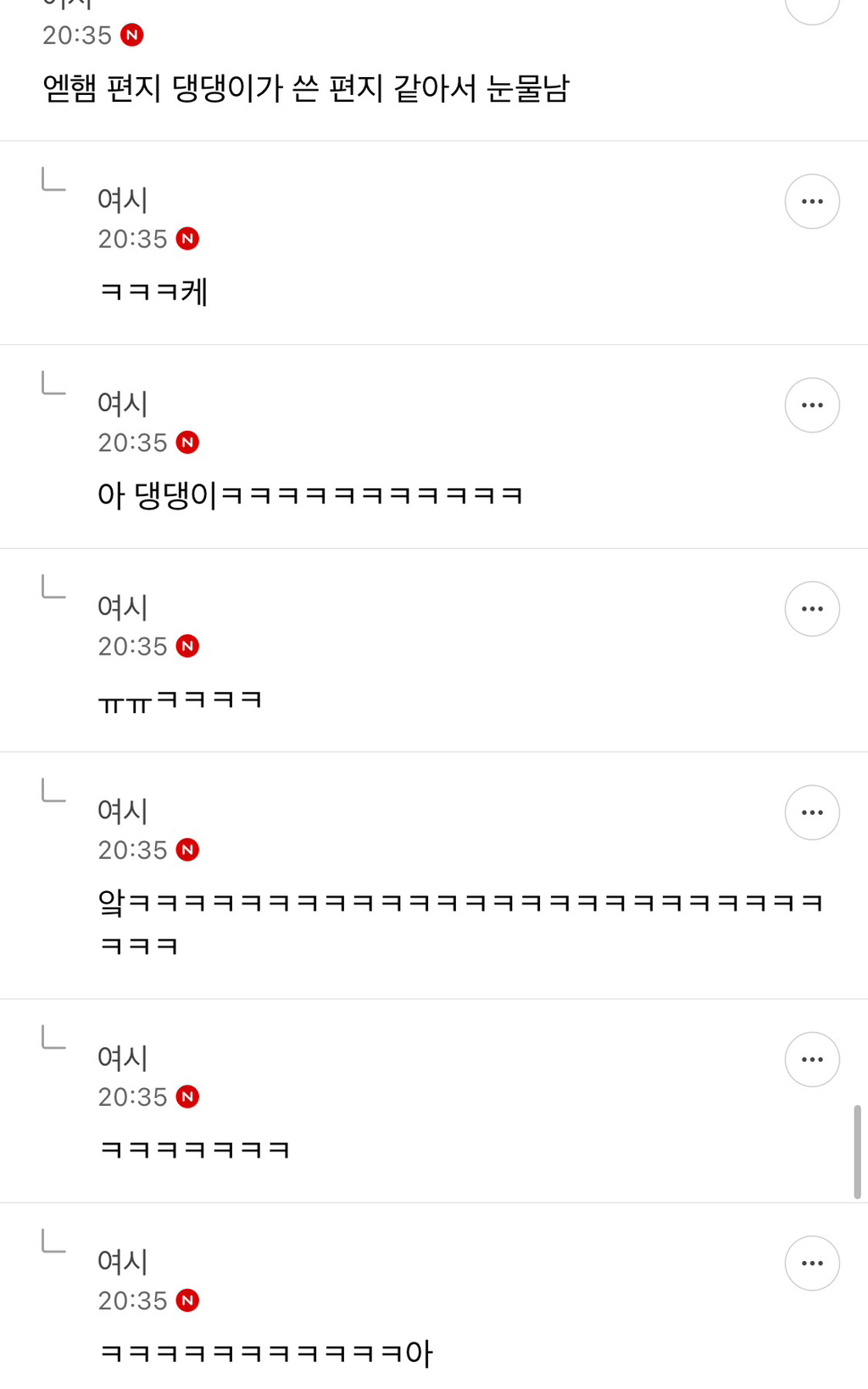Open more options for the reply ending in 아

pos(812,1263)
